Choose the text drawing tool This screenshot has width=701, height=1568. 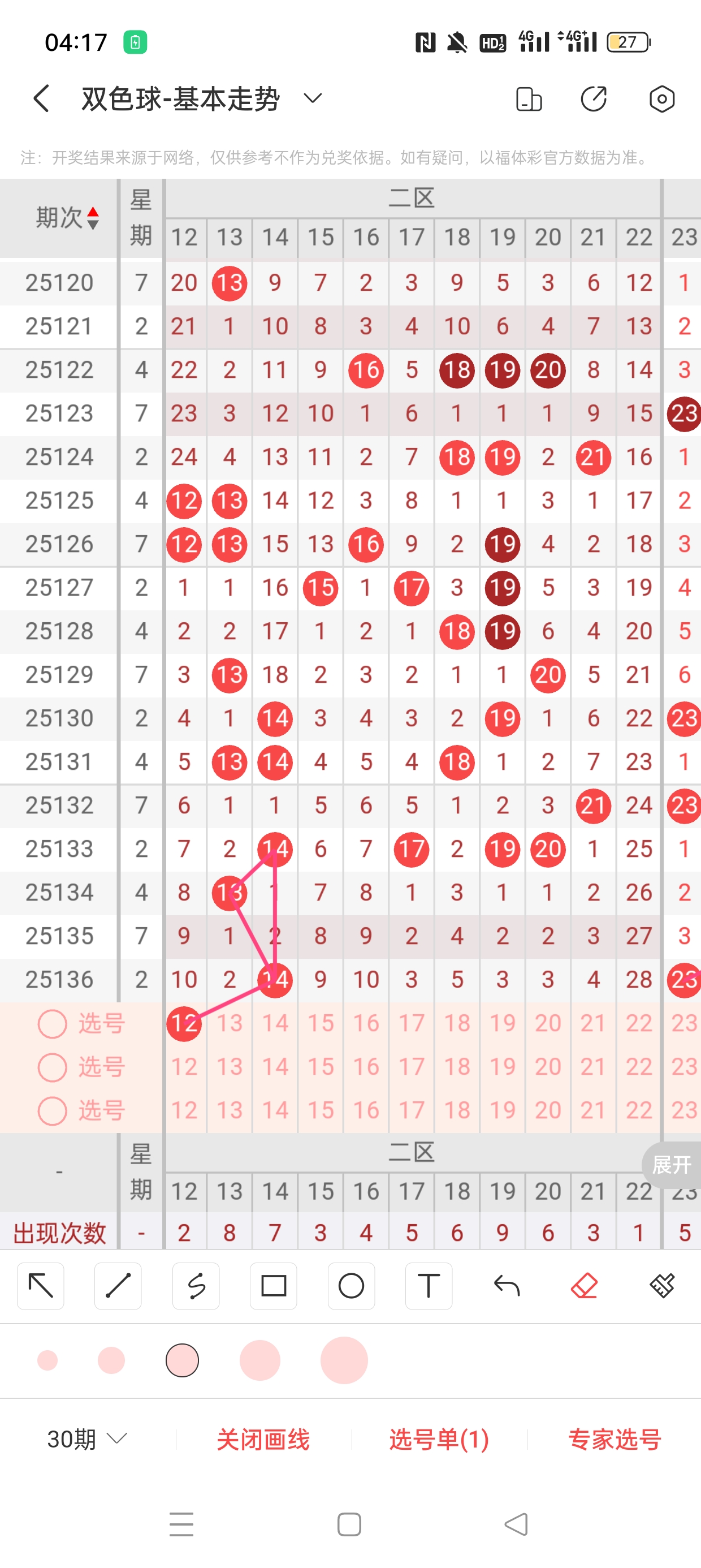pyautogui.click(x=429, y=1286)
